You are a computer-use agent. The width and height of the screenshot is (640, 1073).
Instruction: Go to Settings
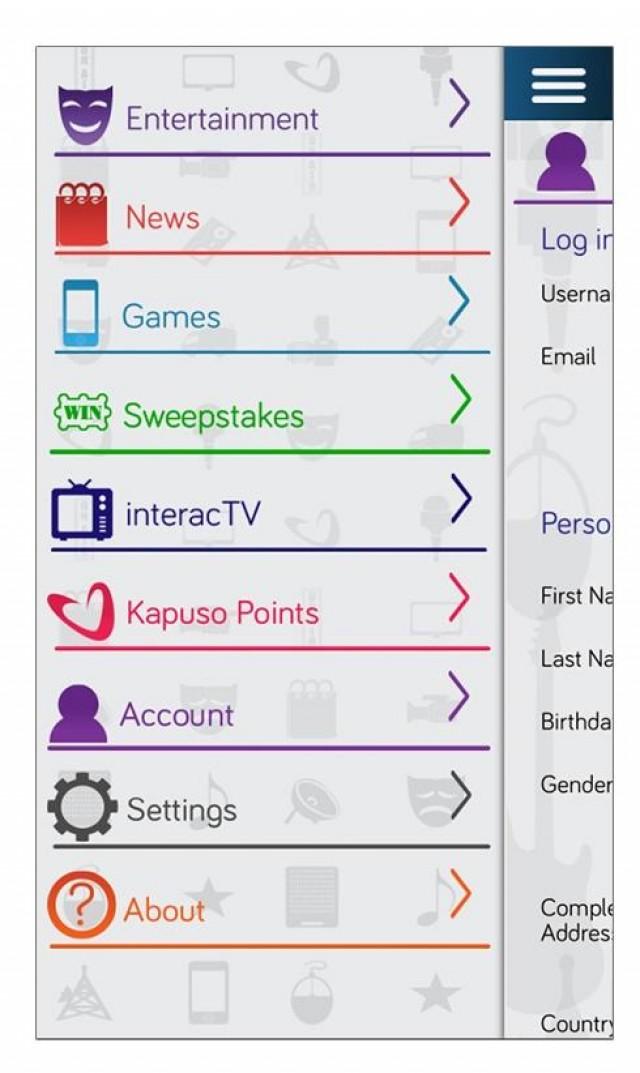click(x=181, y=809)
